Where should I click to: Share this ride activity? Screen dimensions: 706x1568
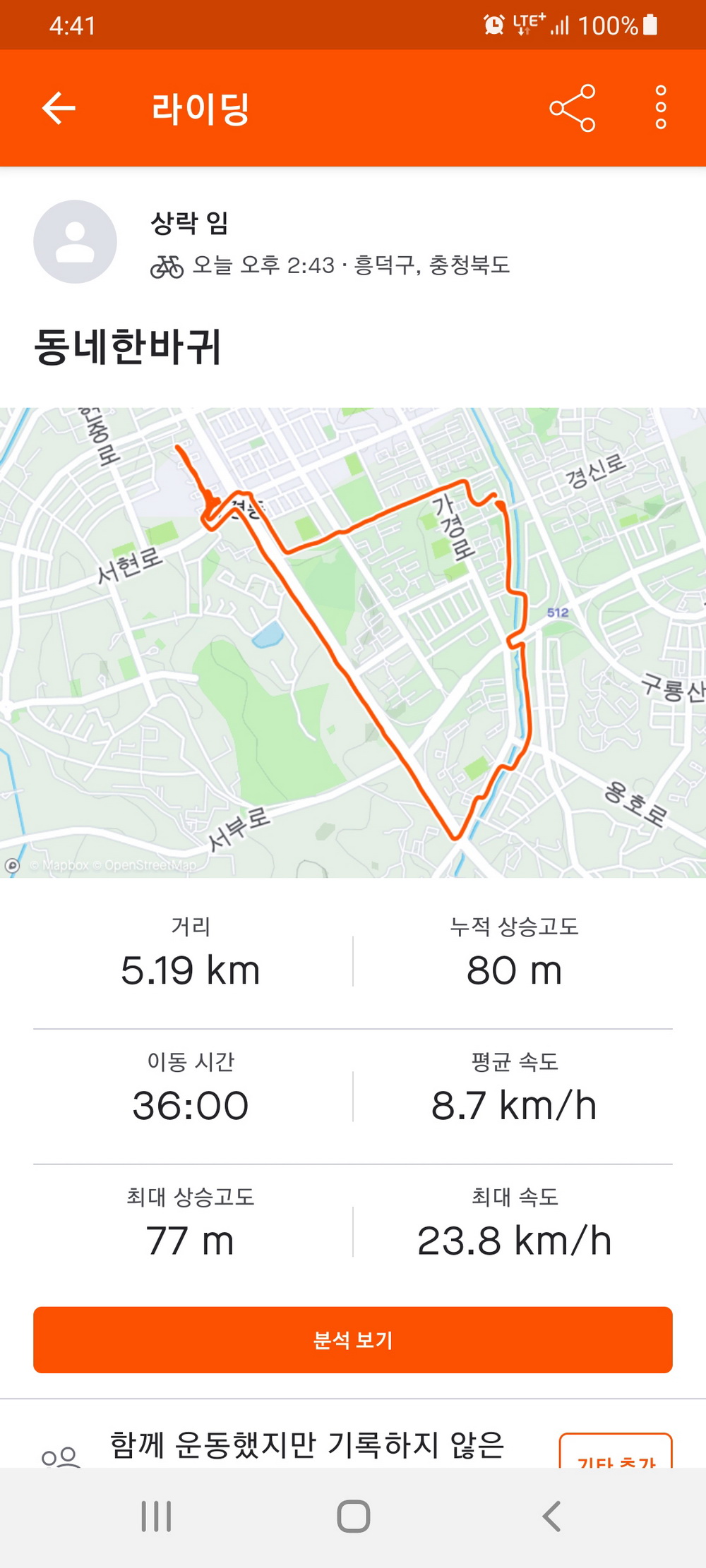572,108
